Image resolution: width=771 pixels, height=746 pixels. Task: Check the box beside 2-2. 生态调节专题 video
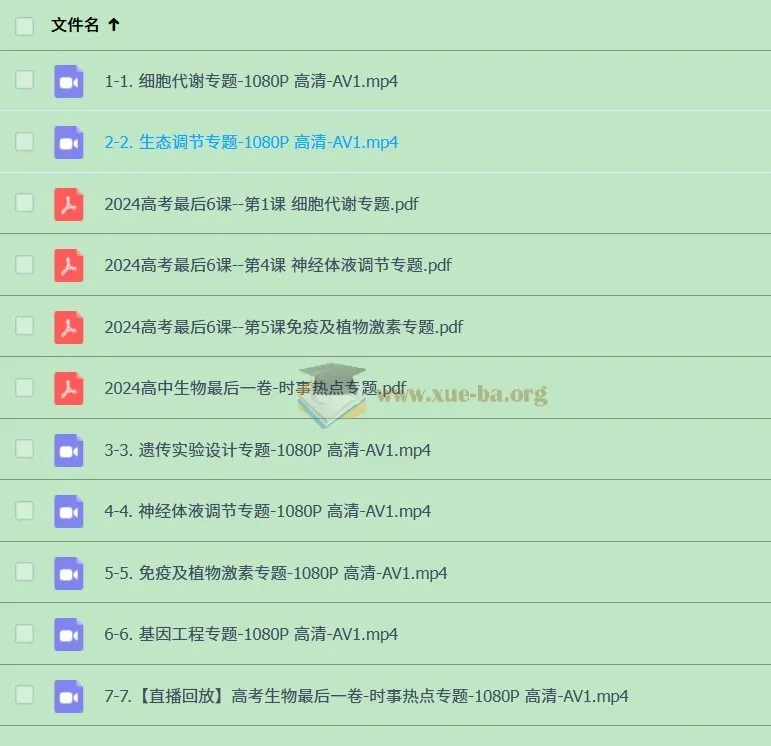24,142
